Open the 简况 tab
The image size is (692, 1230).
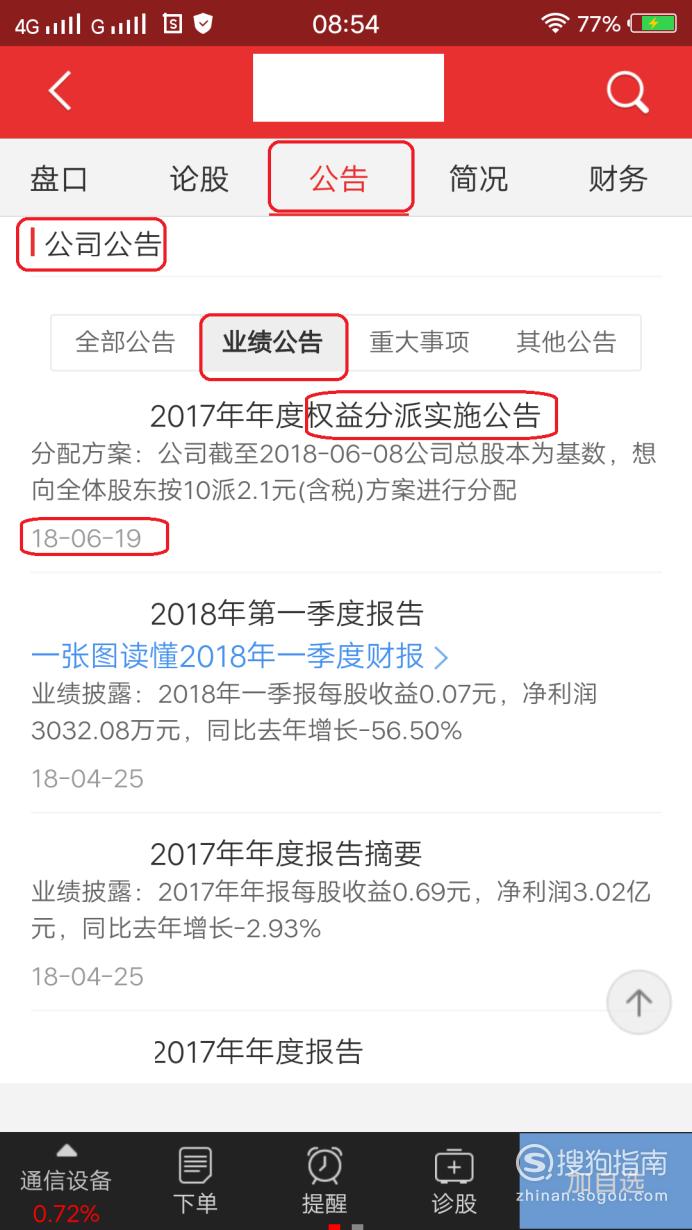pyautogui.click(x=478, y=179)
